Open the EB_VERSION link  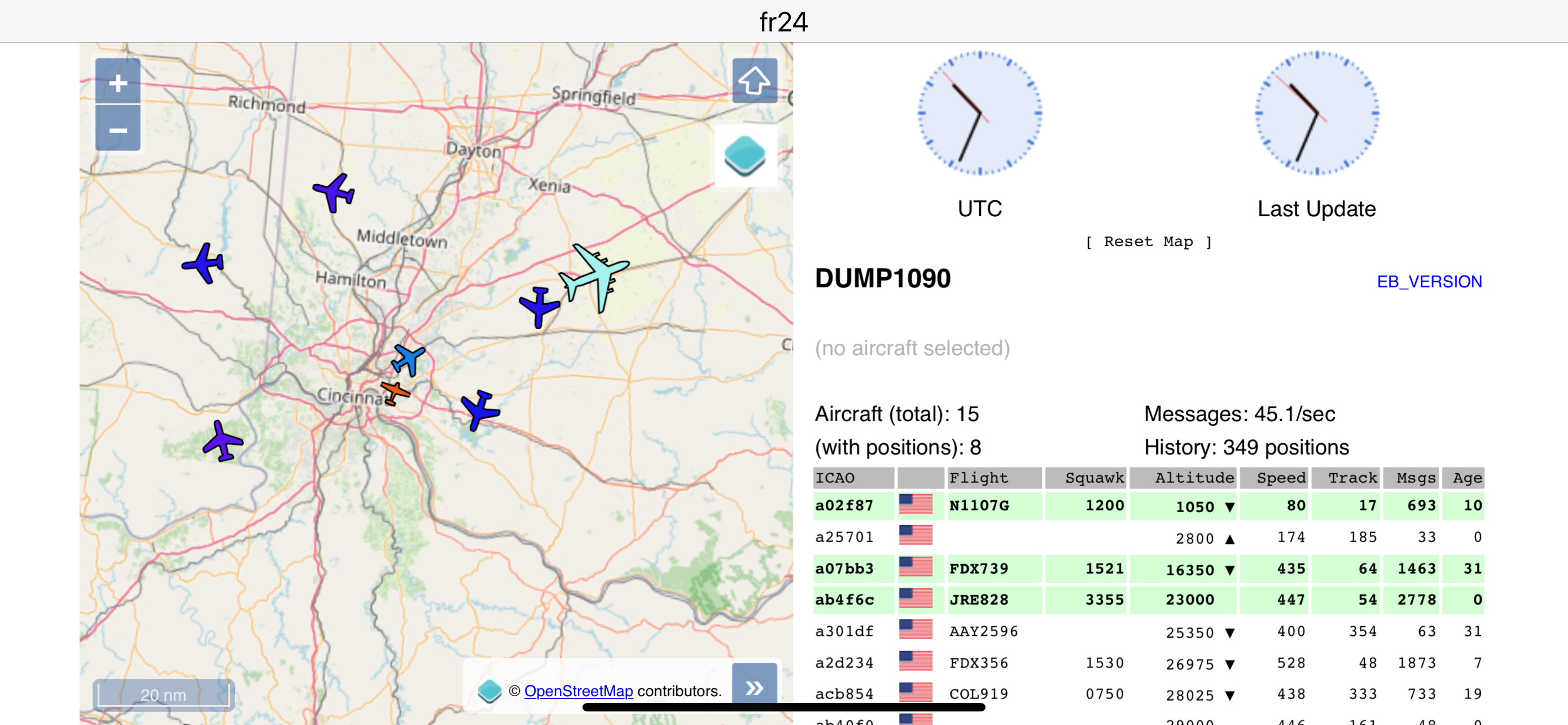[1429, 281]
